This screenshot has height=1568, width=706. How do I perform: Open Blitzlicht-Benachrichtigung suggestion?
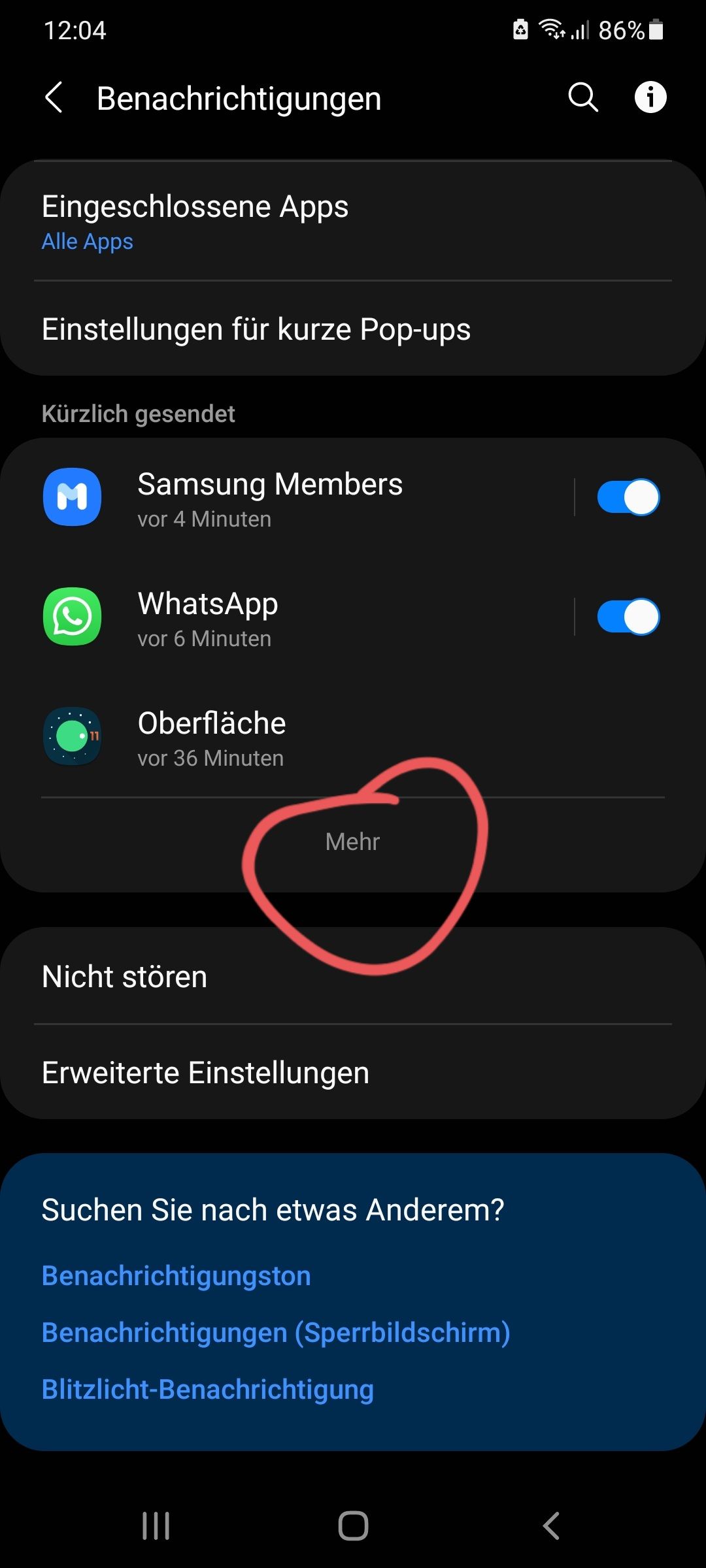click(206, 1390)
